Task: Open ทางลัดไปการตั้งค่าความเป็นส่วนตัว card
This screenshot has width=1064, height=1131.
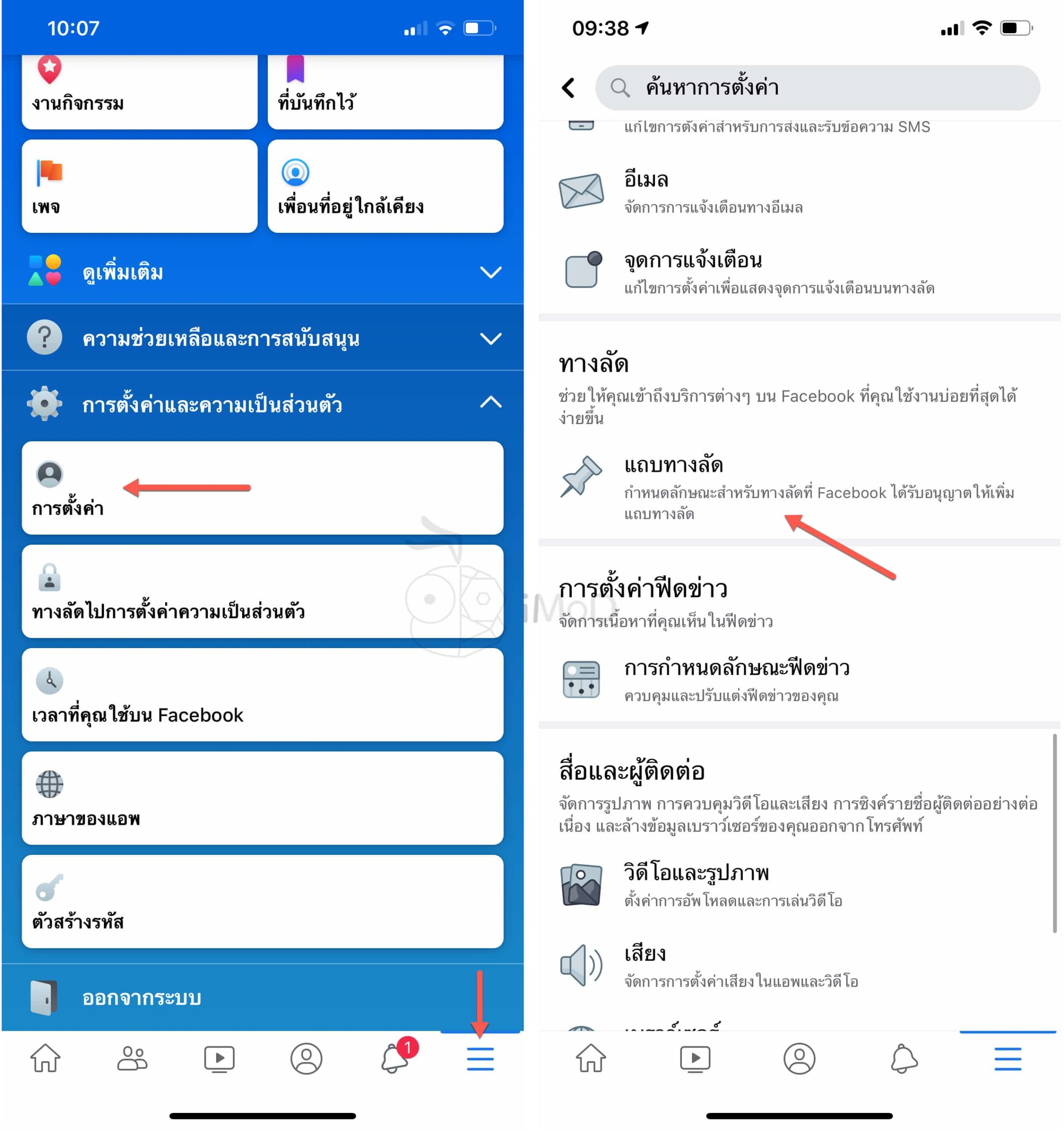Action: click(x=262, y=591)
